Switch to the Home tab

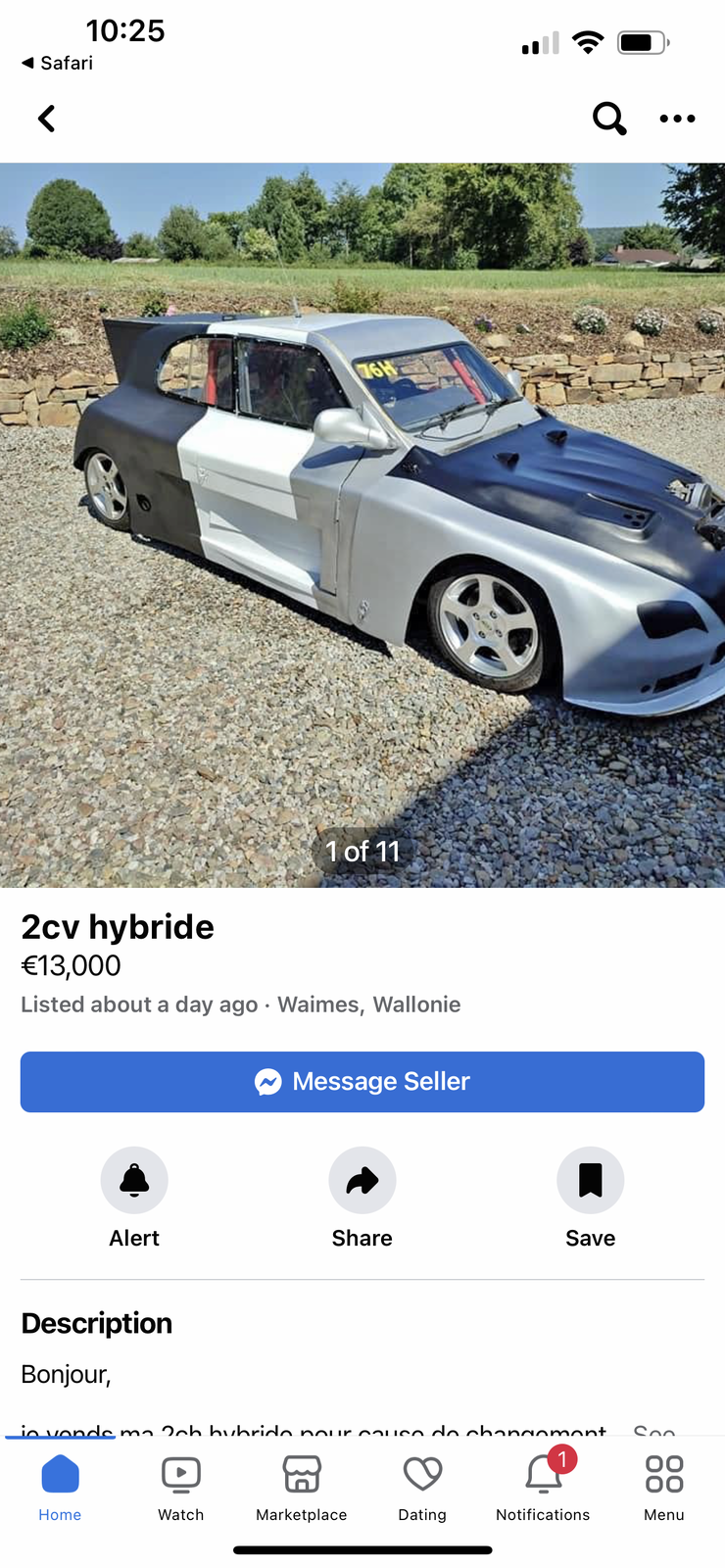coord(60,1487)
